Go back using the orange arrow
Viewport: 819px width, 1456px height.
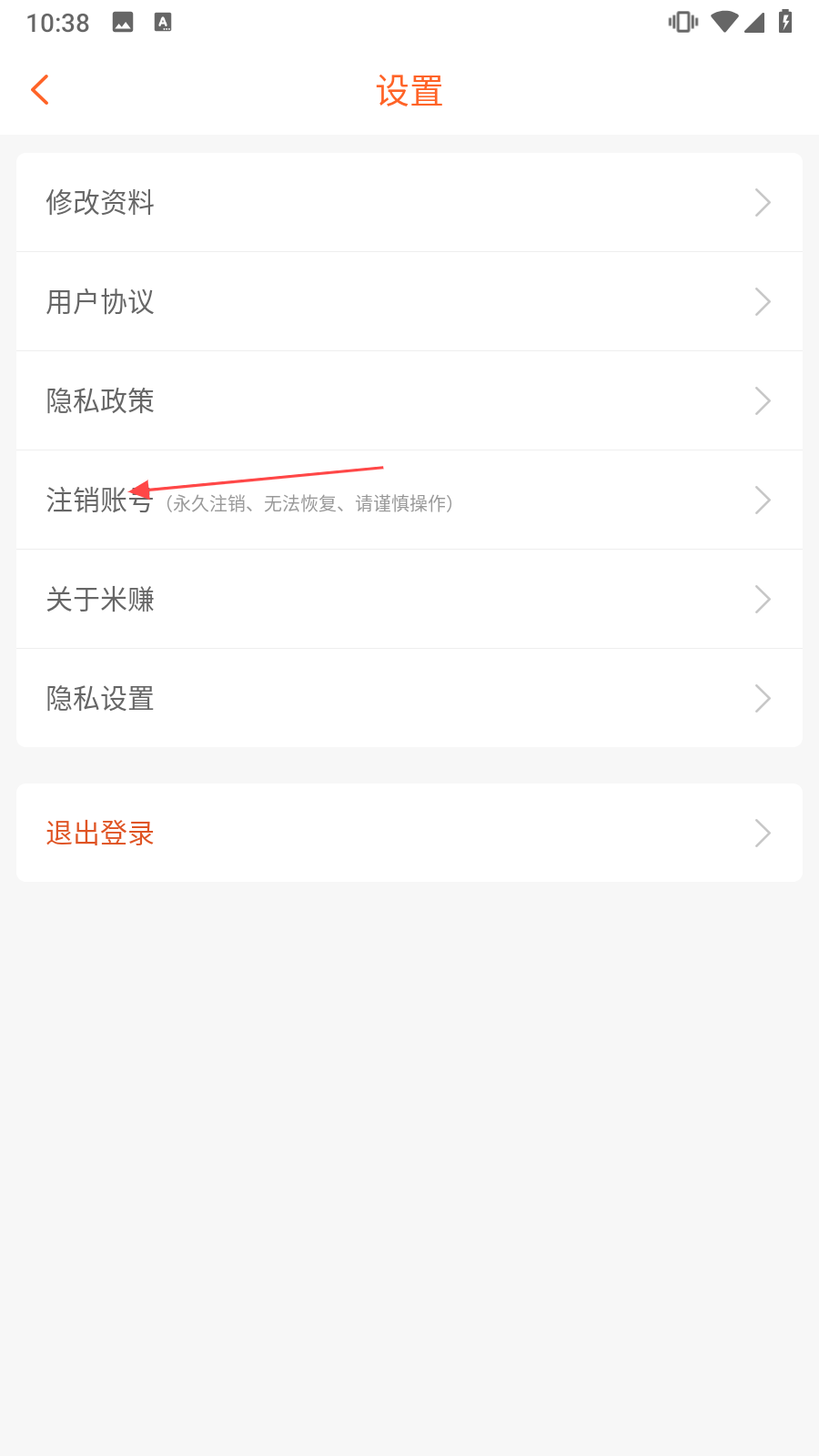point(40,90)
